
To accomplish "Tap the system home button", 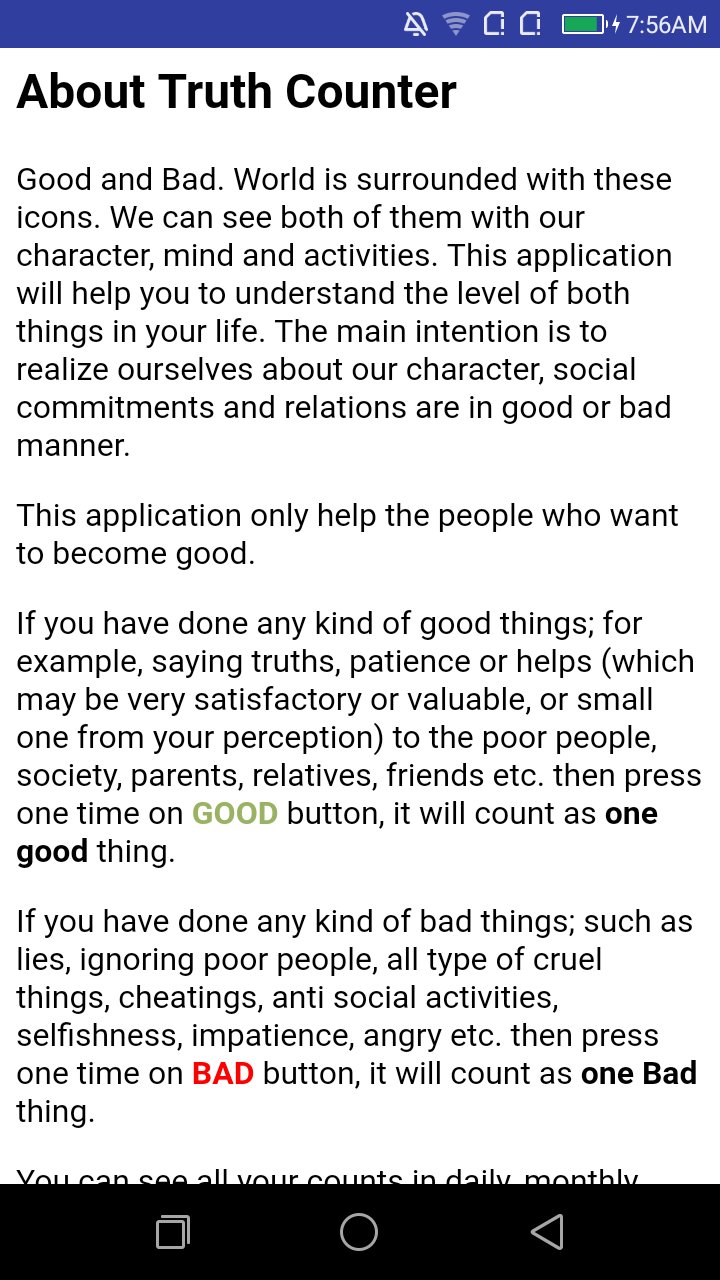I will [359, 1232].
